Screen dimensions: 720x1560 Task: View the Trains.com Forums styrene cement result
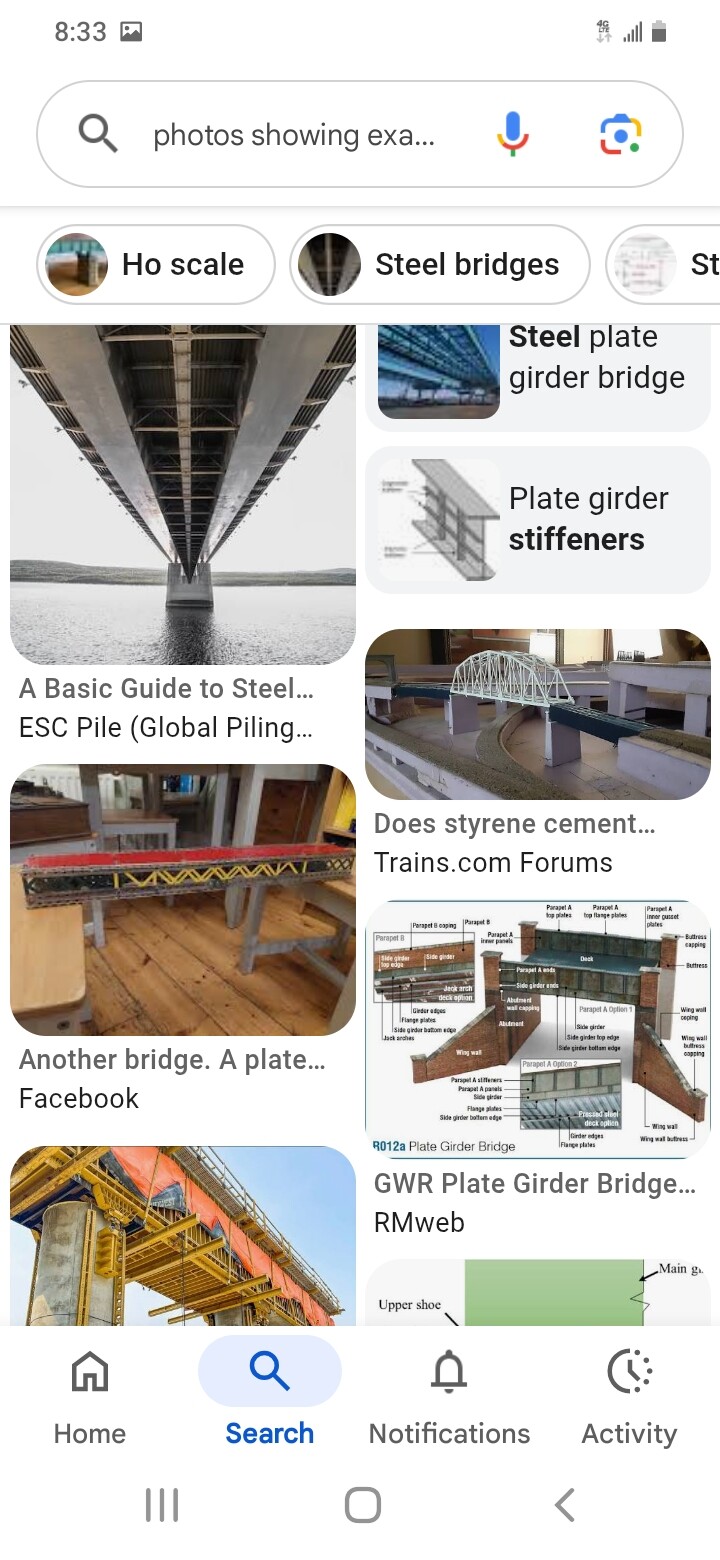pyautogui.click(x=538, y=714)
